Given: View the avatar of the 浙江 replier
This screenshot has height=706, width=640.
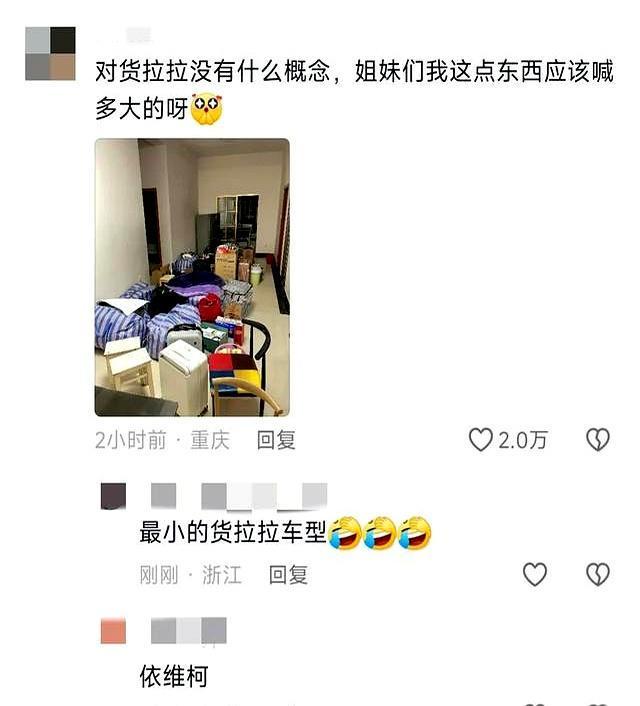Looking at the screenshot, I should (x=114, y=495).
